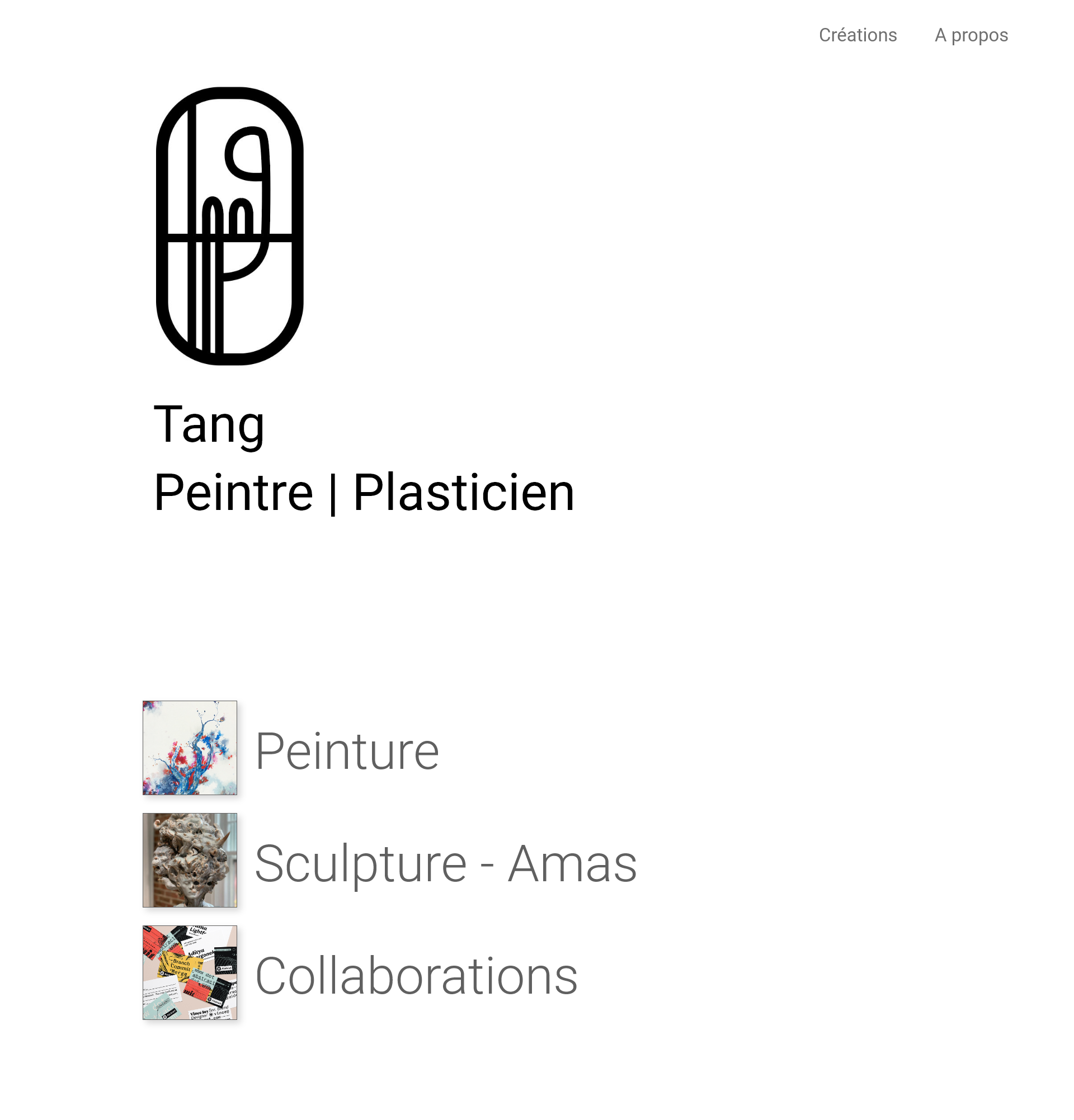Viewport: 1074px width, 1120px height.
Task: Go to the A propos page
Action: [971, 35]
